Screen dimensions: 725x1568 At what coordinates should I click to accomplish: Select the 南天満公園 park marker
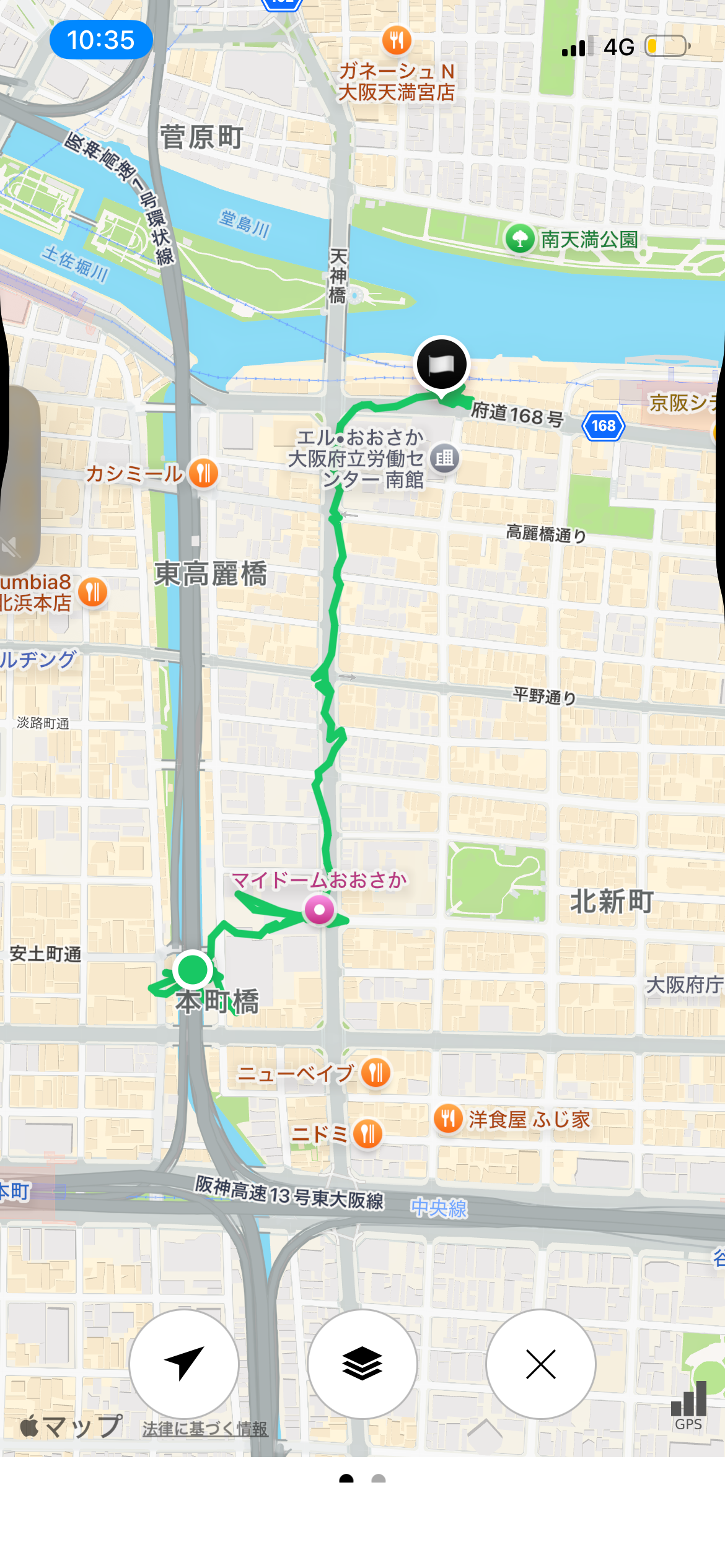520,238
